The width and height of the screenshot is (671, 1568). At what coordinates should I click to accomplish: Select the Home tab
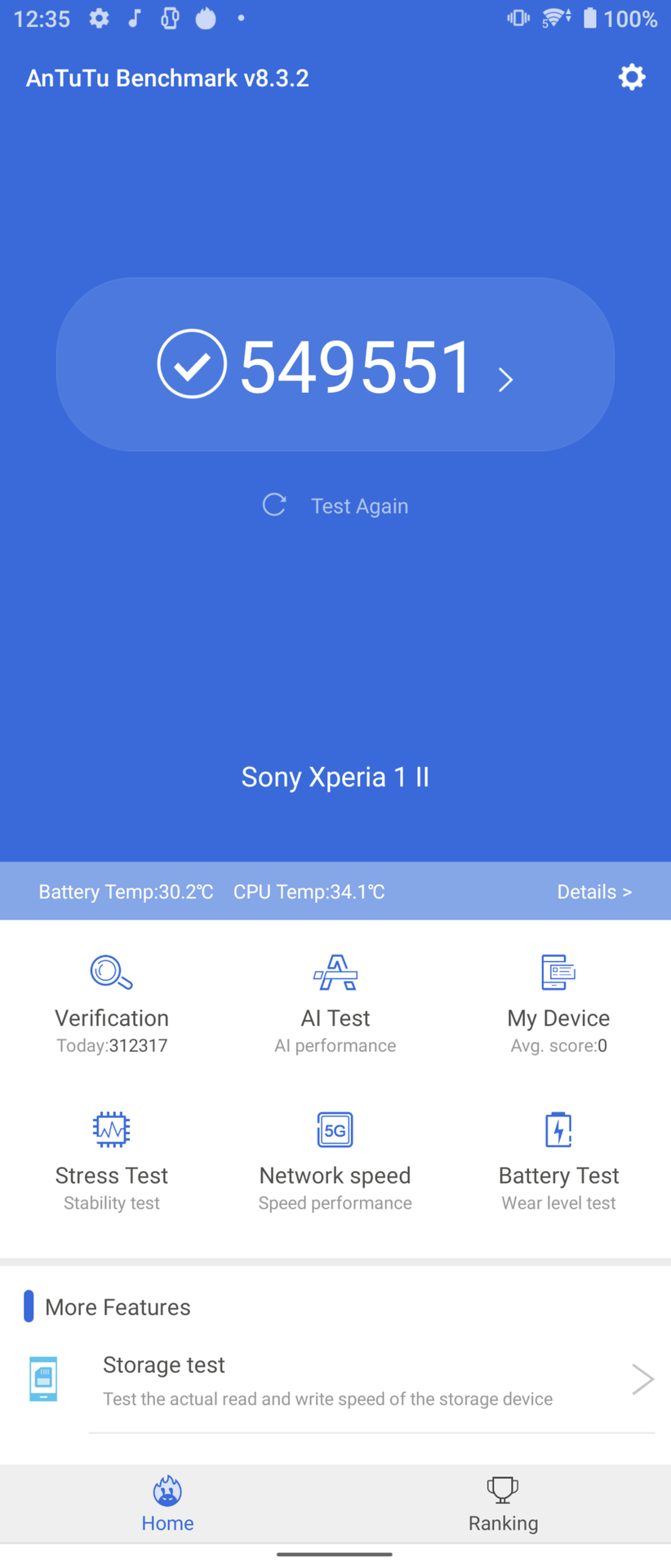tap(167, 1503)
